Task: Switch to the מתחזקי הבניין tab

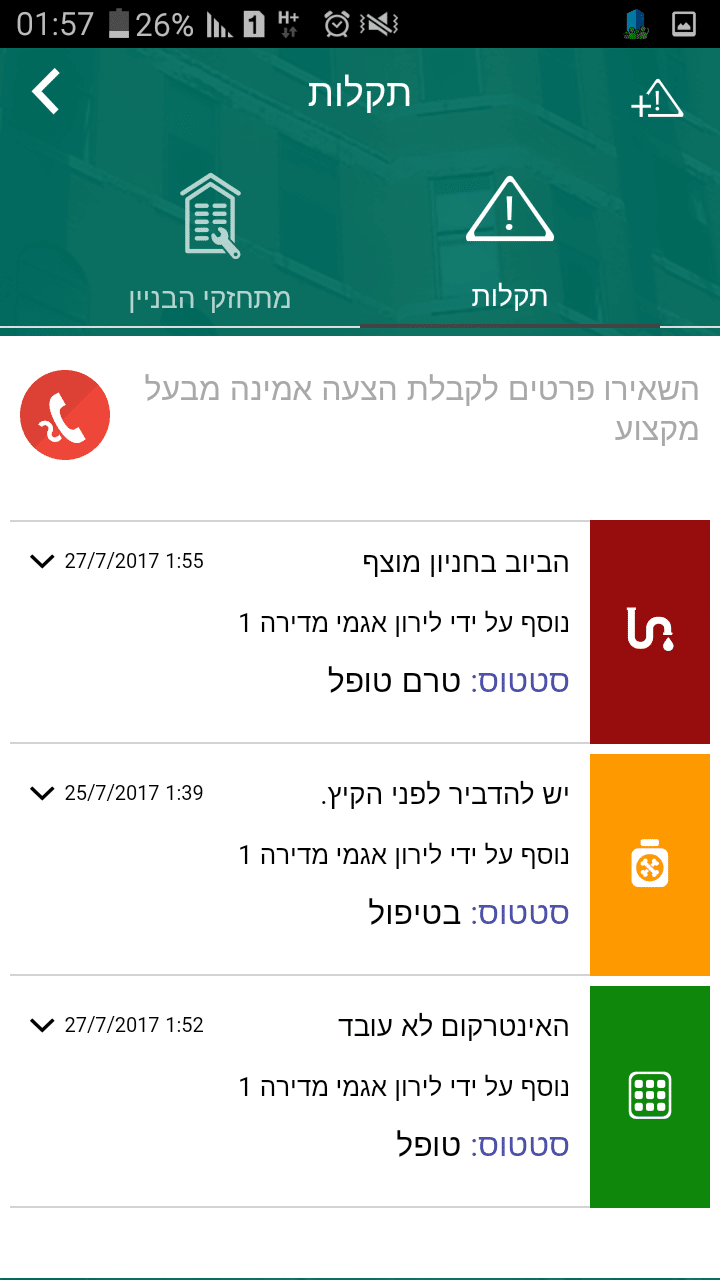Action: coord(210,243)
